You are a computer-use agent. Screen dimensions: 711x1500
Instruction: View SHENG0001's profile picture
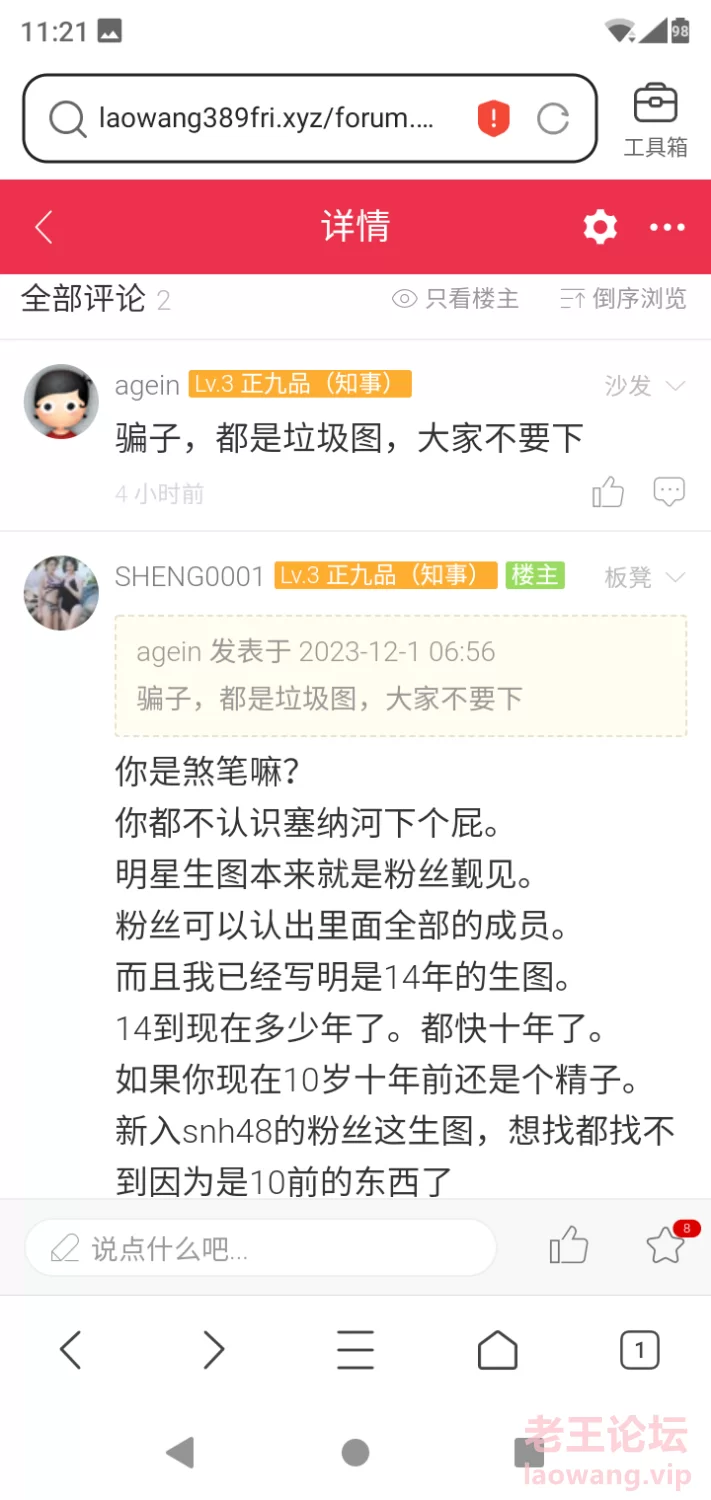coord(61,593)
